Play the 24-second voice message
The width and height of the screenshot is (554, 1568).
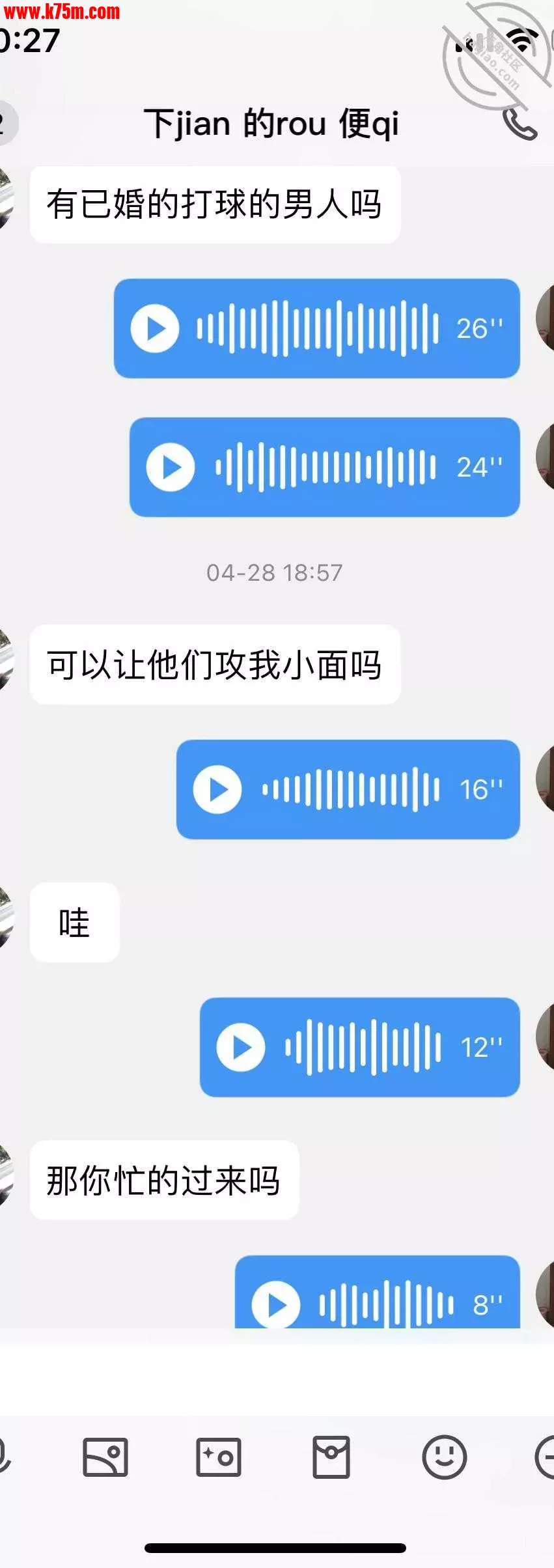point(171,467)
